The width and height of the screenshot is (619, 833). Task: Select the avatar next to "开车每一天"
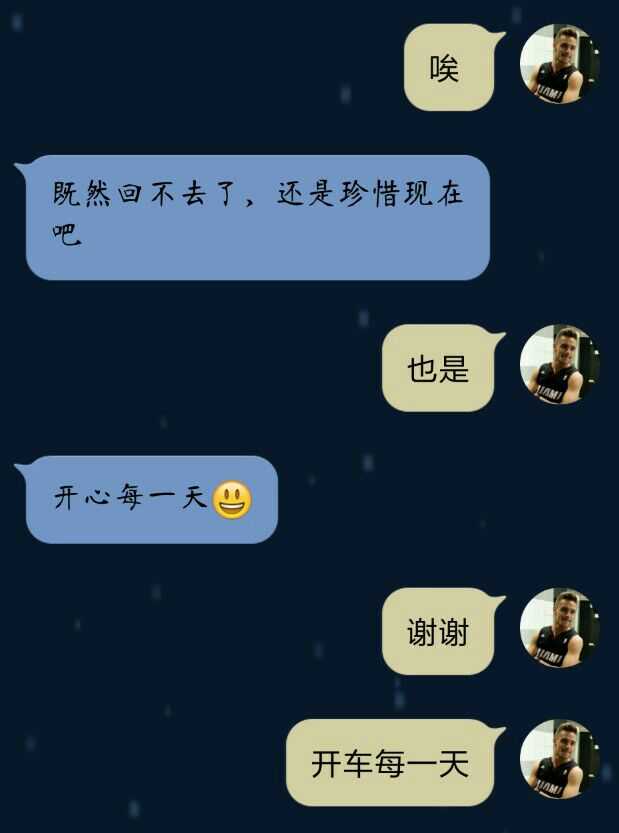coord(559,760)
